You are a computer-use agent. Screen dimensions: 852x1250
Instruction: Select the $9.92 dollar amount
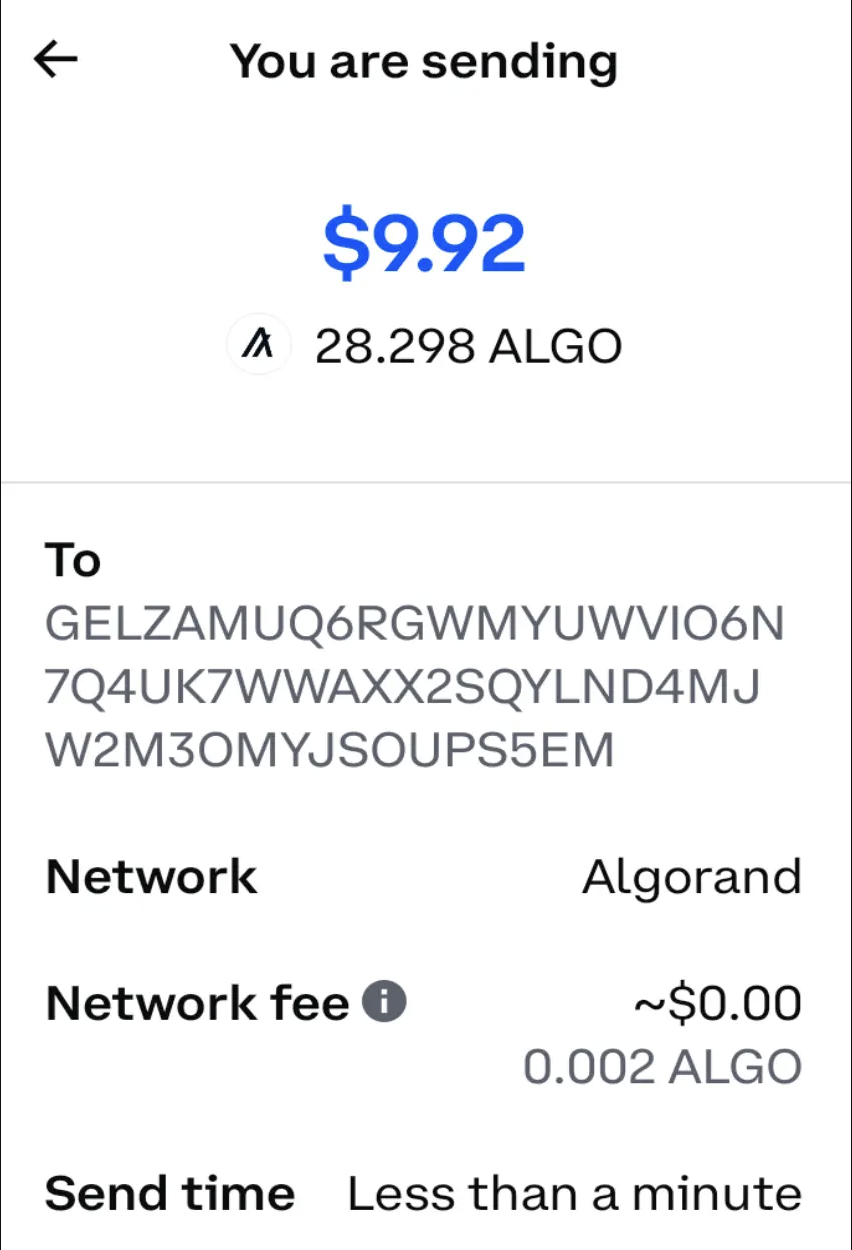pyautogui.click(x=424, y=240)
